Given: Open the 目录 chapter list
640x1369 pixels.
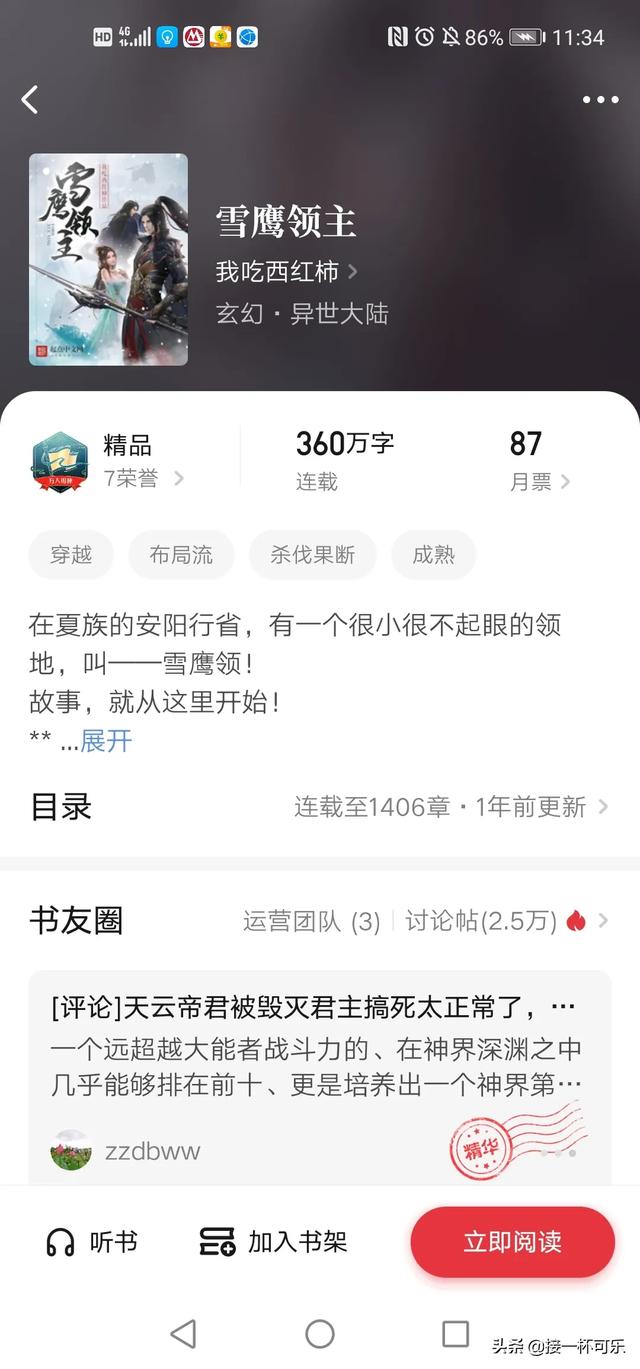Looking at the screenshot, I should (x=320, y=806).
